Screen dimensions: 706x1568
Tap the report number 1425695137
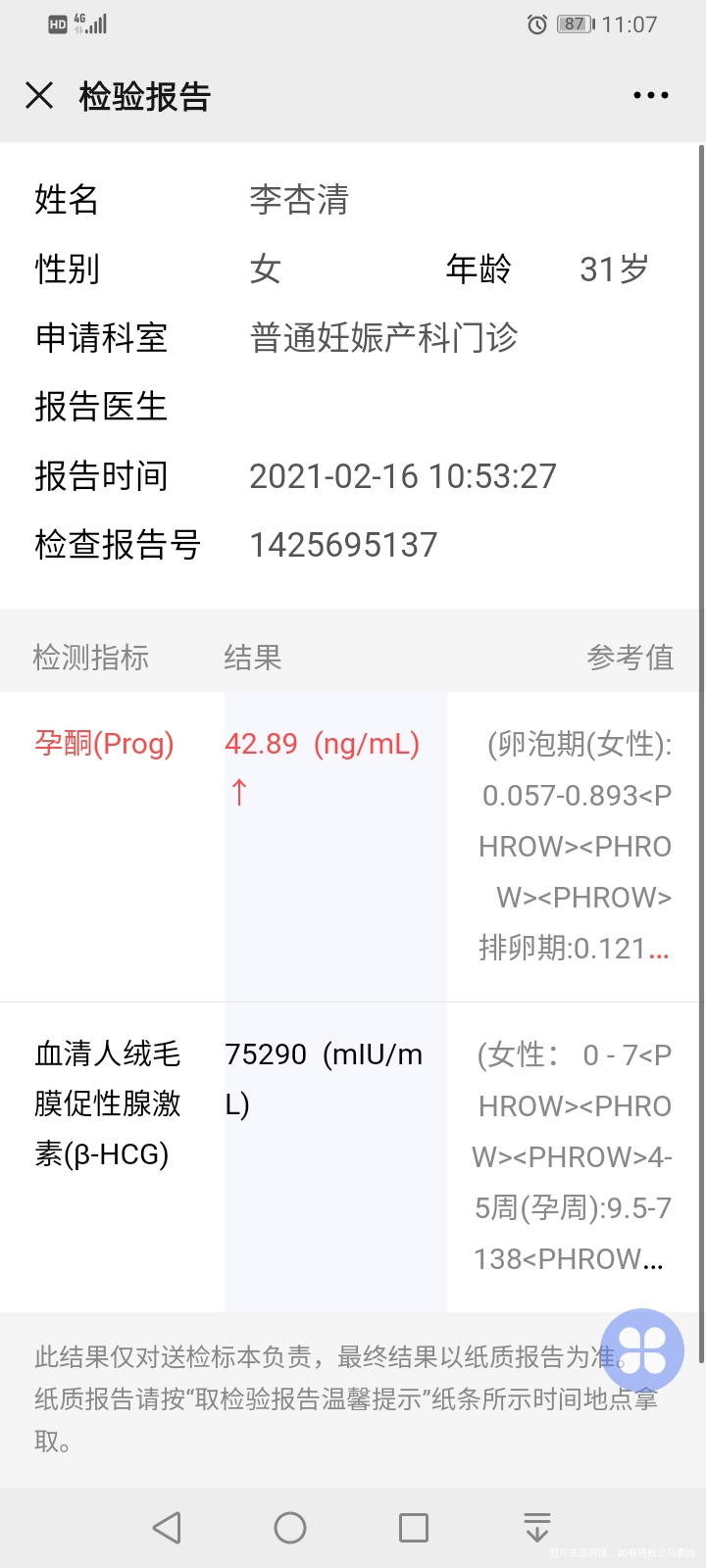(x=342, y=545)
